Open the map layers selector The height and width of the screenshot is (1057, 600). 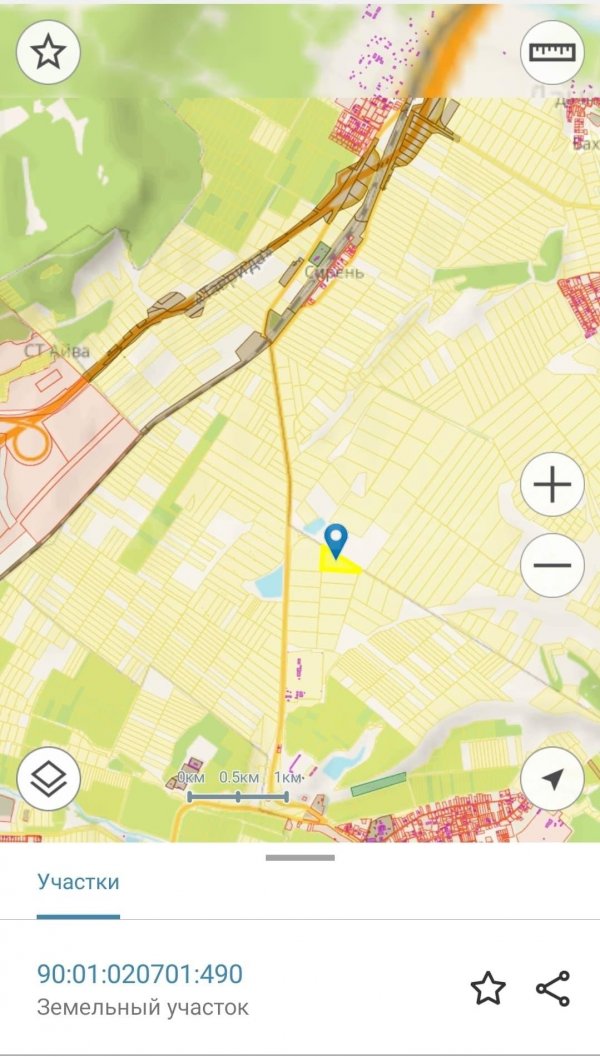point(48,779)
